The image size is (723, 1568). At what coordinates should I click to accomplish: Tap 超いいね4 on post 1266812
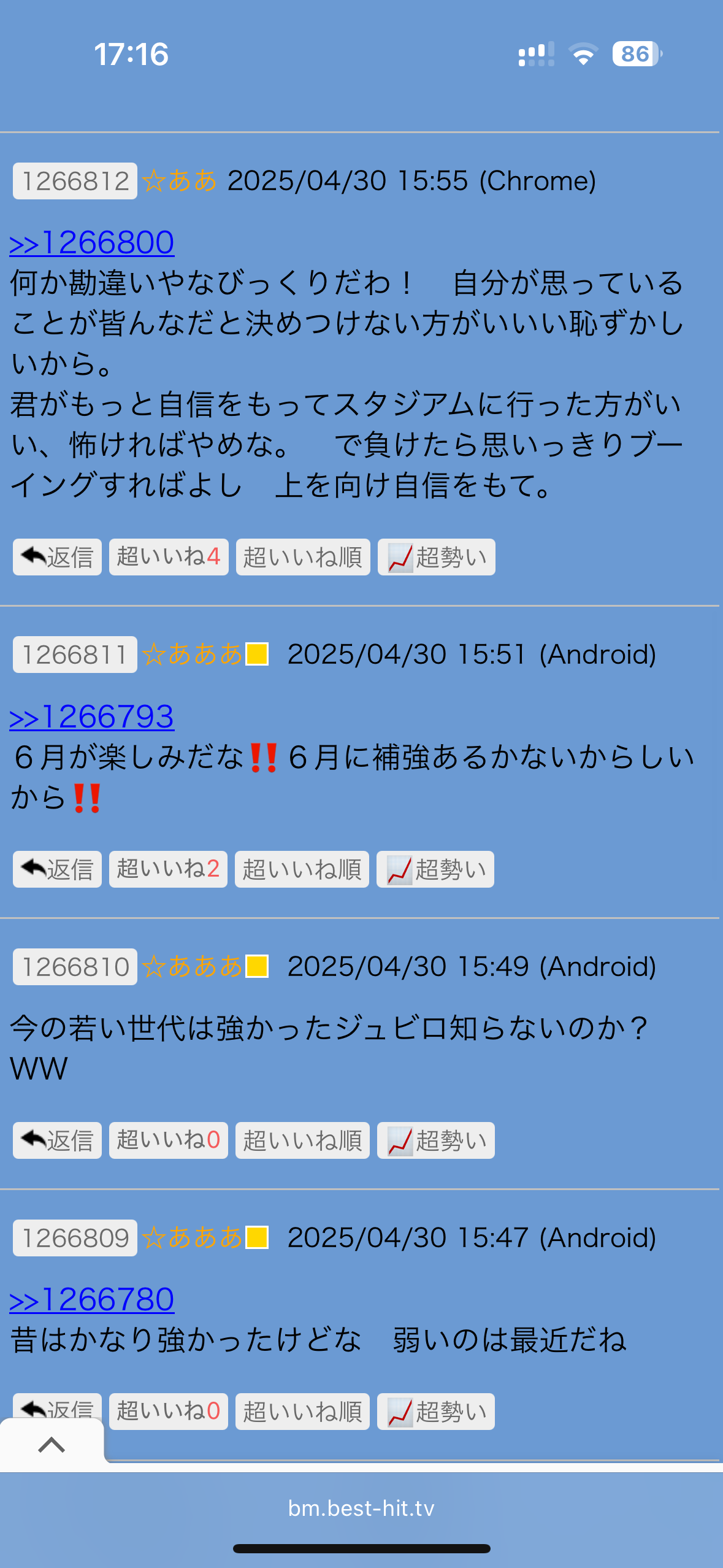coord(169,557)
